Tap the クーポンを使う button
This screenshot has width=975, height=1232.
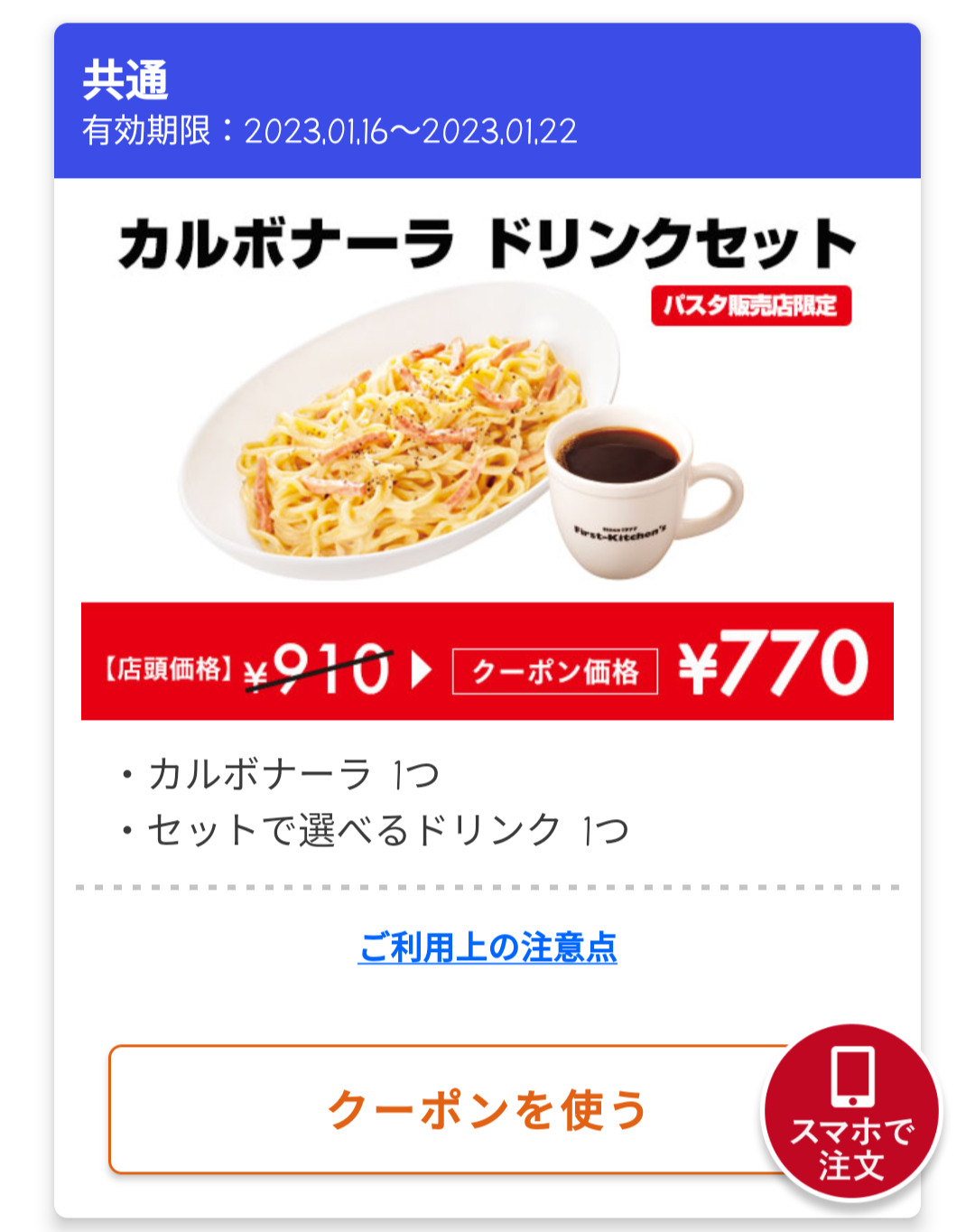click(x=442, y=1109)
